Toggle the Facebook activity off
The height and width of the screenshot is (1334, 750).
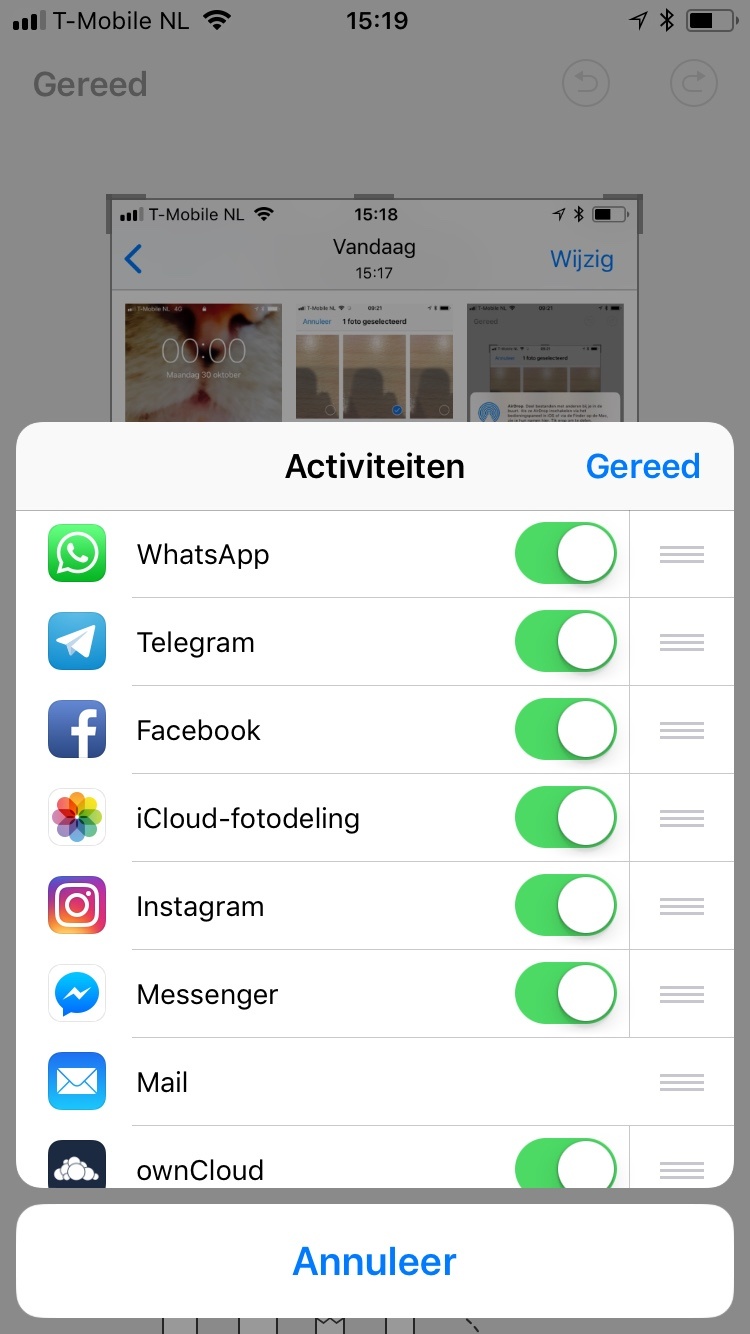click(x=565, y=730)
